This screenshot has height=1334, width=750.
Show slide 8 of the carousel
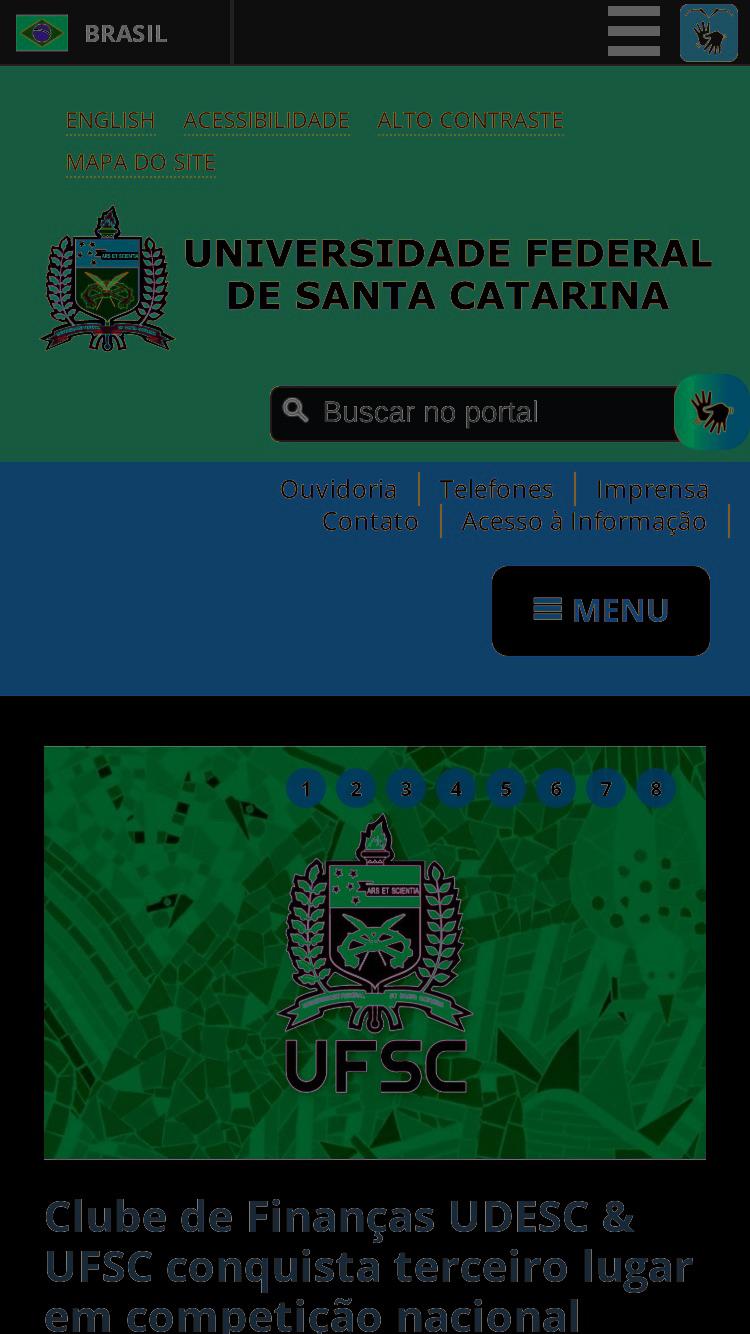[656, 789]
